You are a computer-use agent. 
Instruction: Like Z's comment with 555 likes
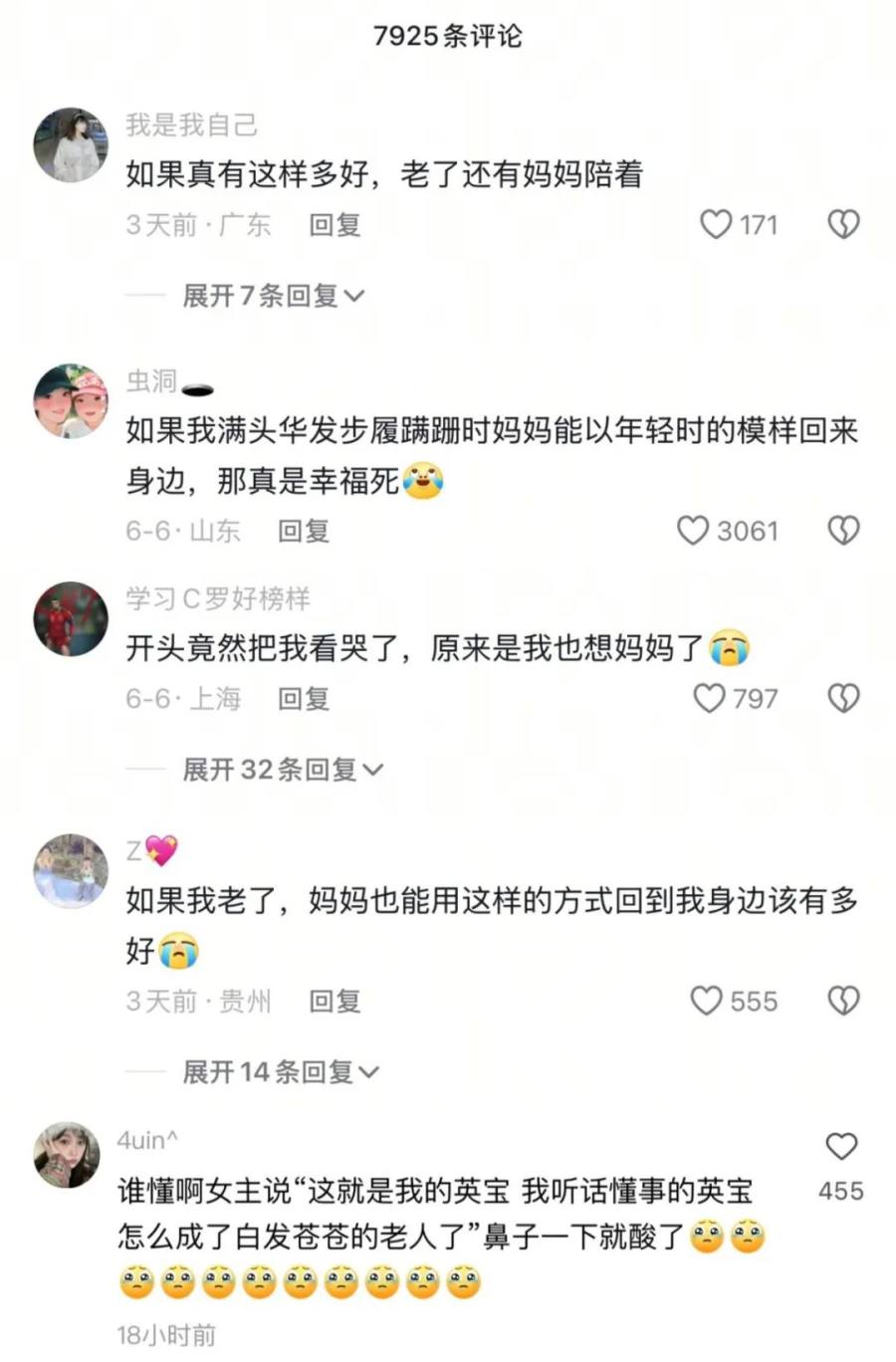coord(706,1001)
